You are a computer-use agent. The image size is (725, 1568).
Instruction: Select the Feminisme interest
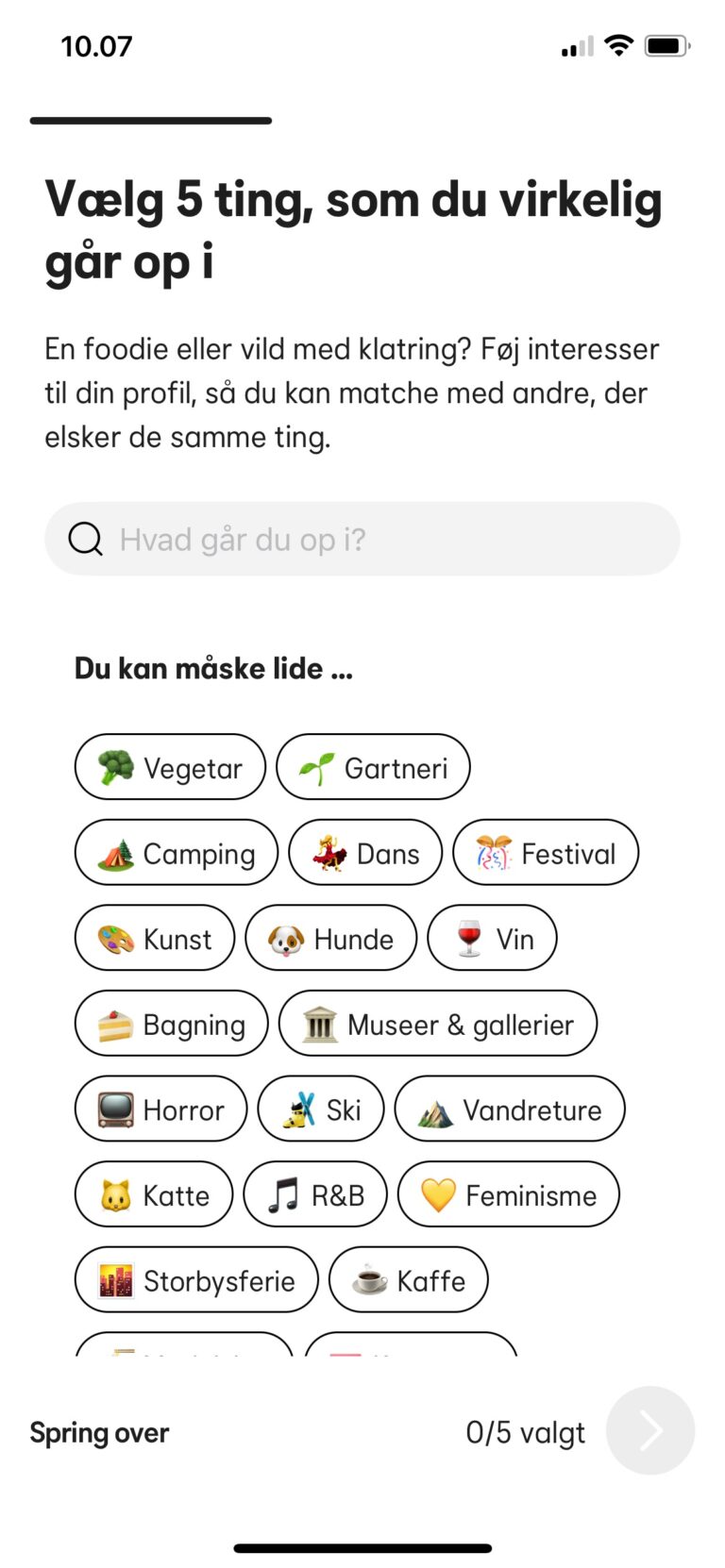509,1194
